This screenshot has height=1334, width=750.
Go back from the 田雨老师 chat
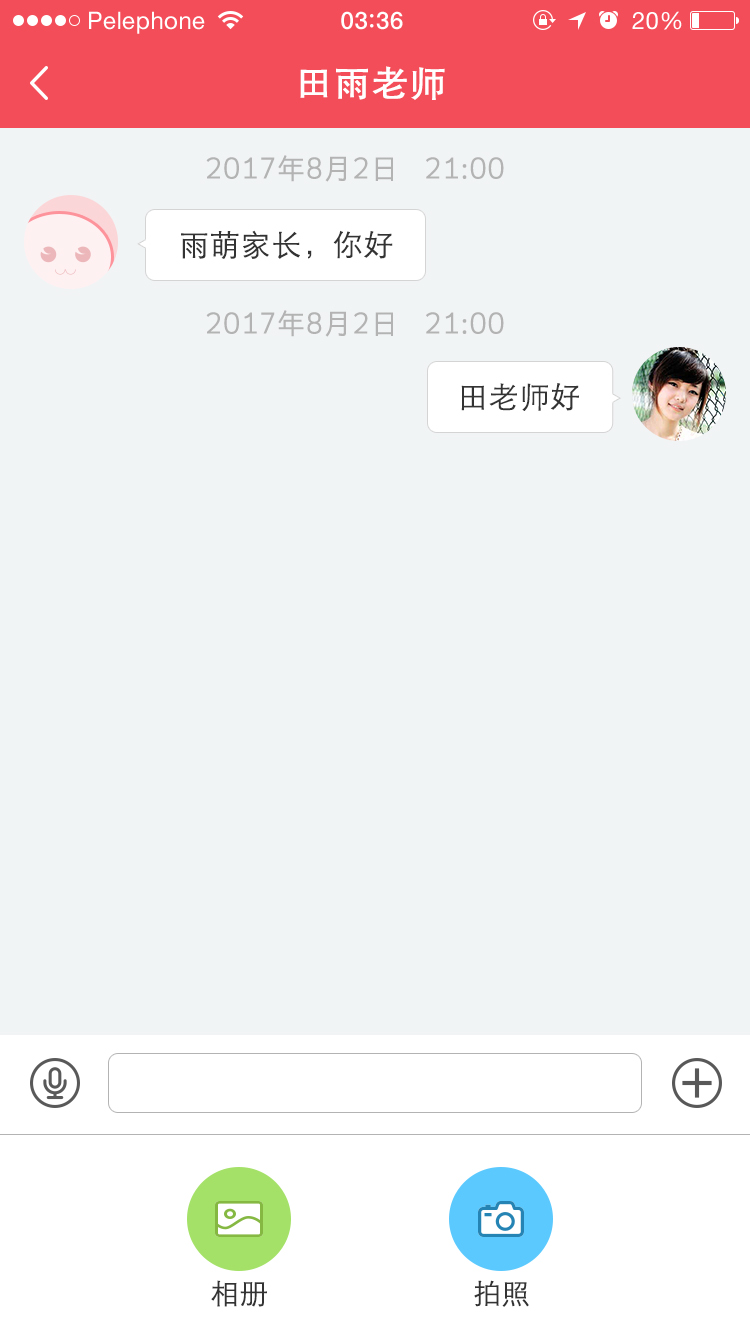pos(40,83)
